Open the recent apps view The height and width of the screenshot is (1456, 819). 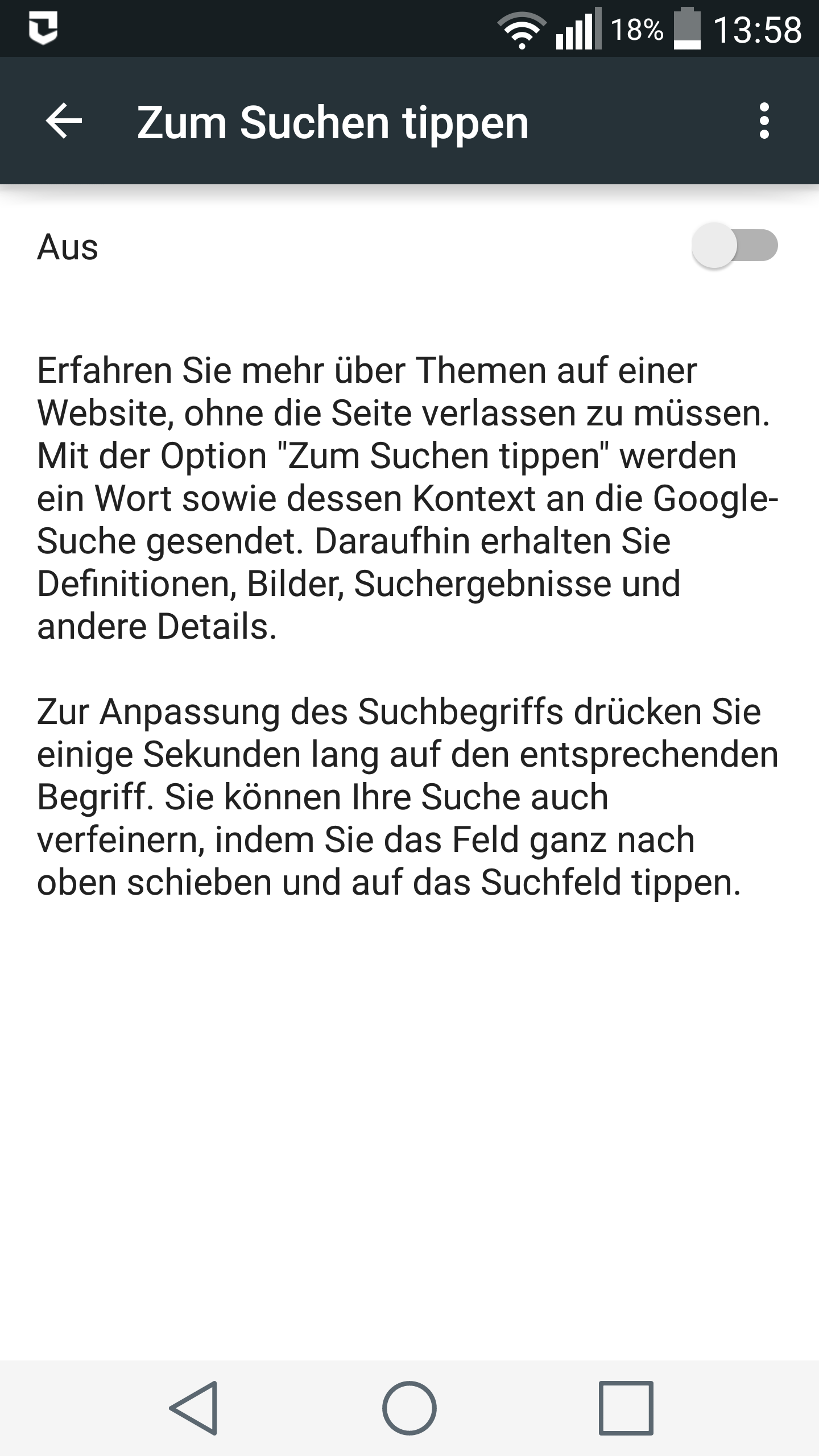pyautogui.click(x=626, y=1408)
